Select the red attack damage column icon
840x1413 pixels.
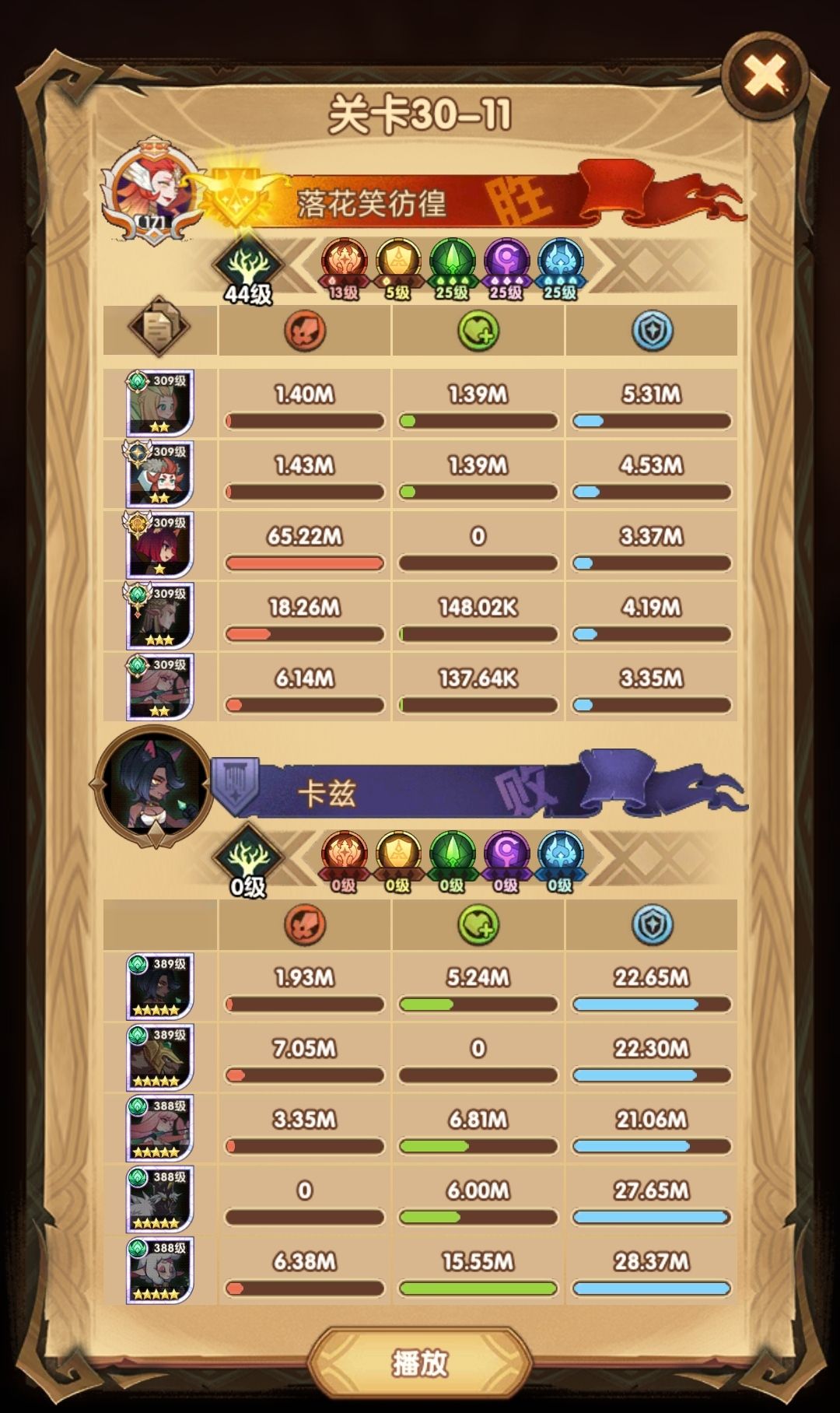pyautogui.click(x=304, y=330)
